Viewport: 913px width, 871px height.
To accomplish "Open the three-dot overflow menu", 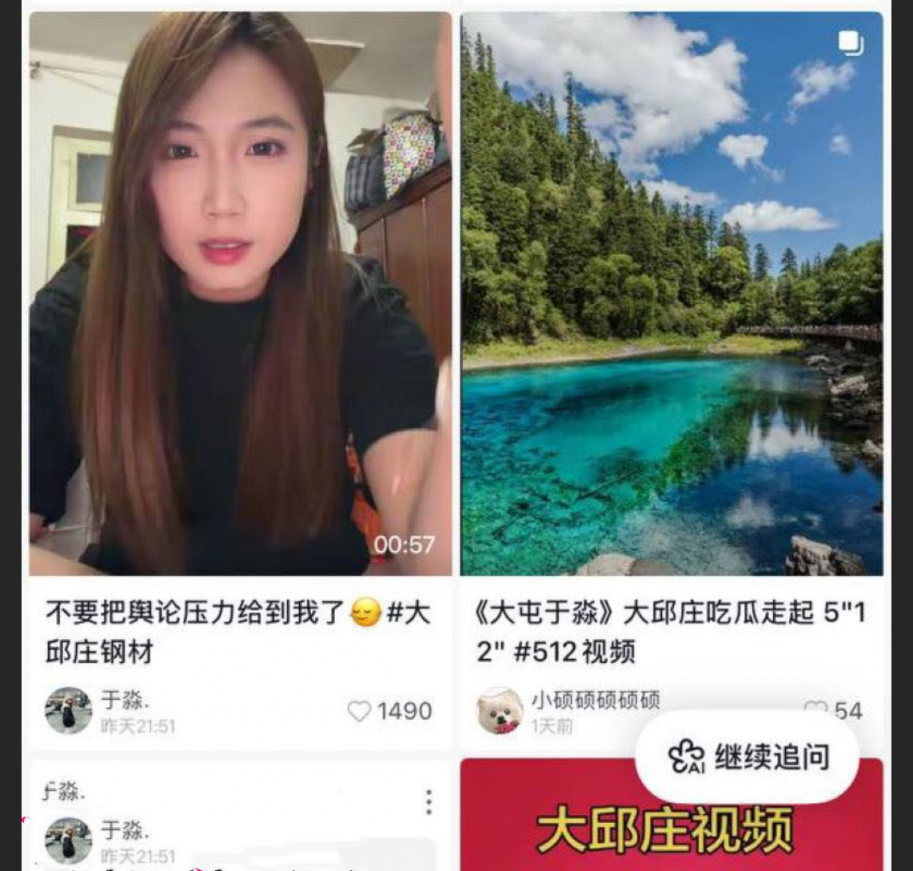I will click(428, 802).
